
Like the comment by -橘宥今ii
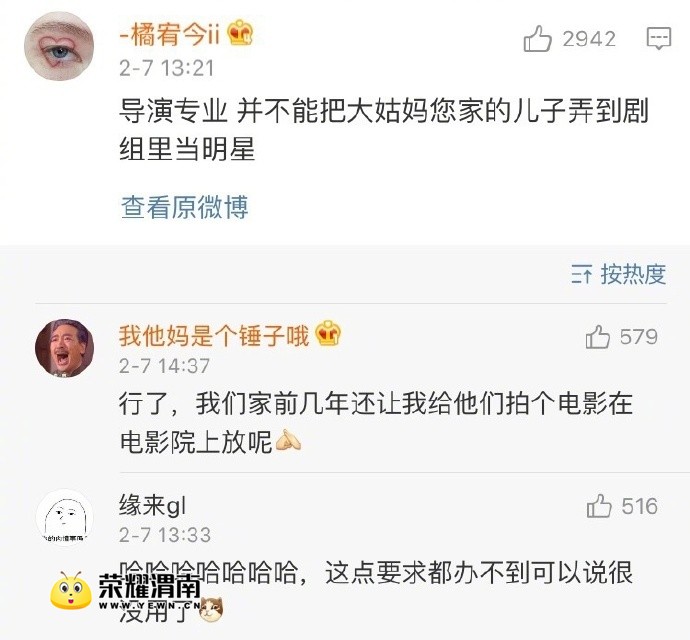pos(538,39)
